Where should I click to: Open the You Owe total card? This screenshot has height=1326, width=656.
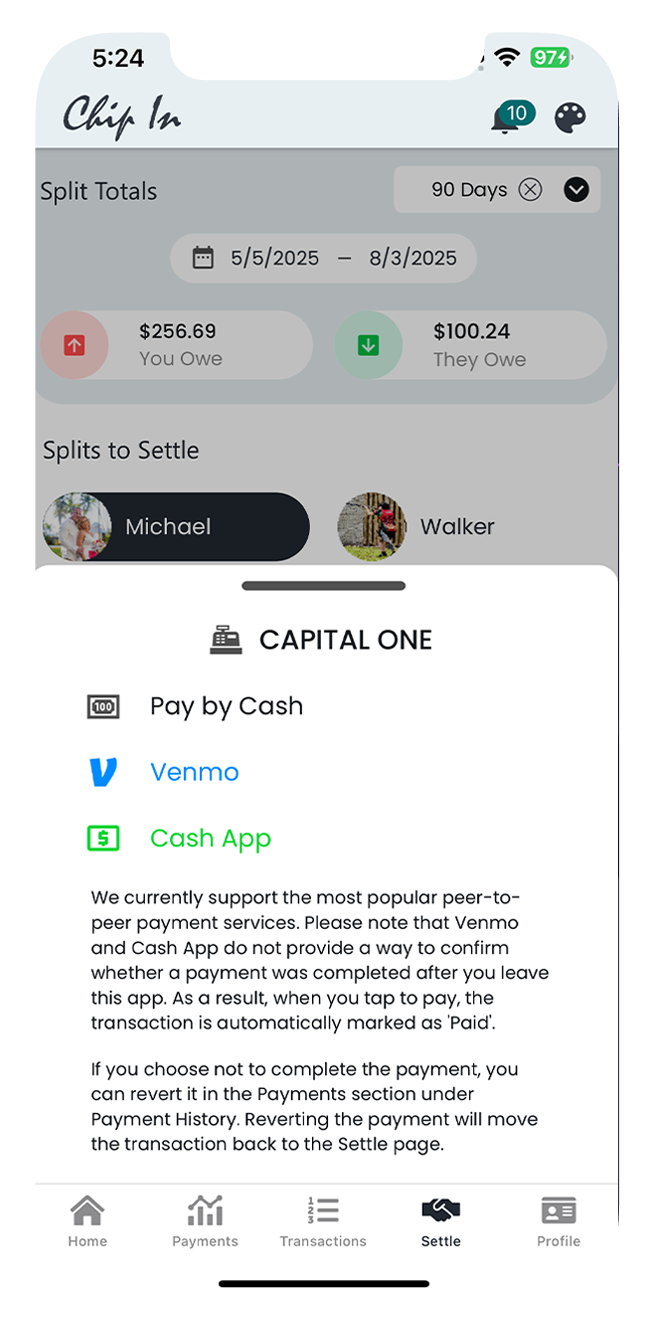[x=177, y=345]
